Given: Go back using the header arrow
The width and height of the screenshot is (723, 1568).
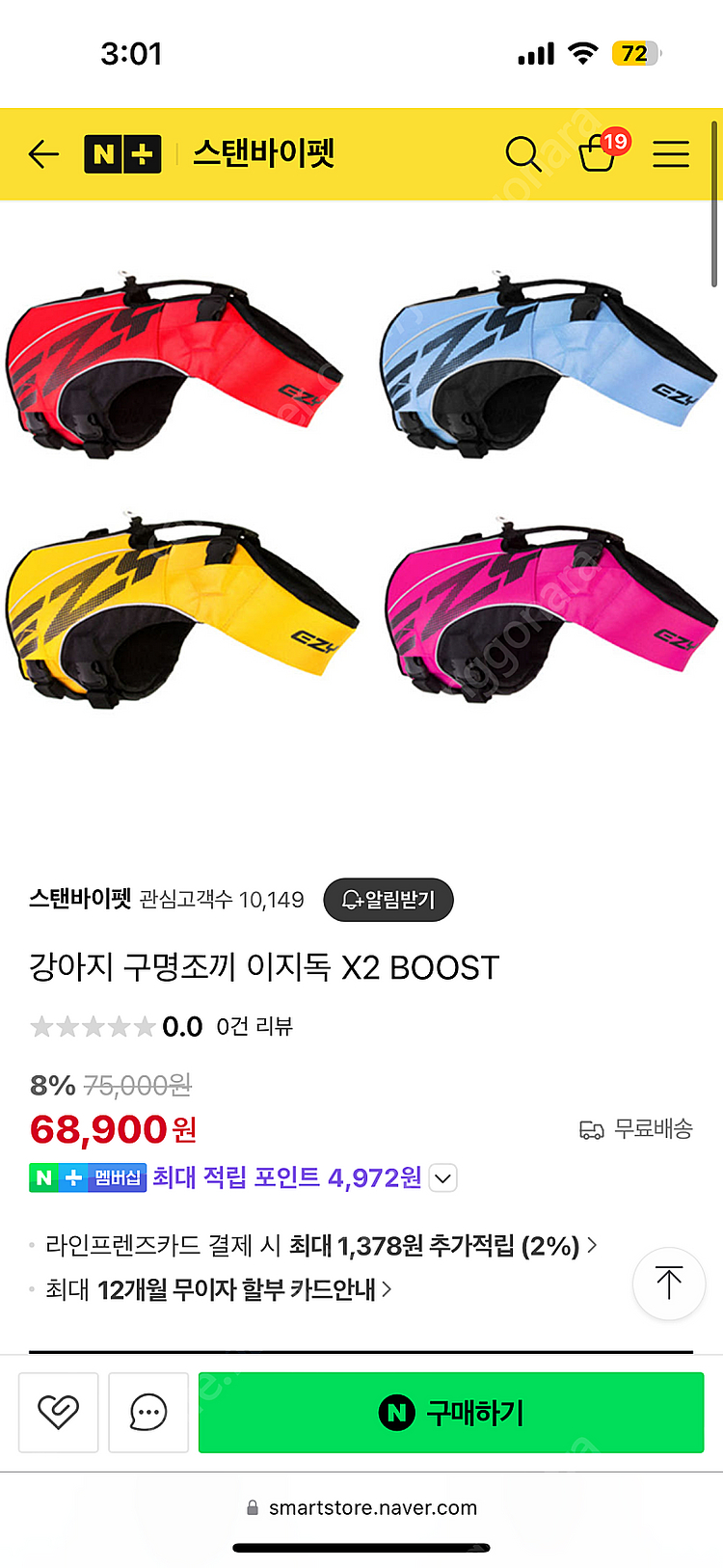Looking at the screenshot, I should point(44,154).
